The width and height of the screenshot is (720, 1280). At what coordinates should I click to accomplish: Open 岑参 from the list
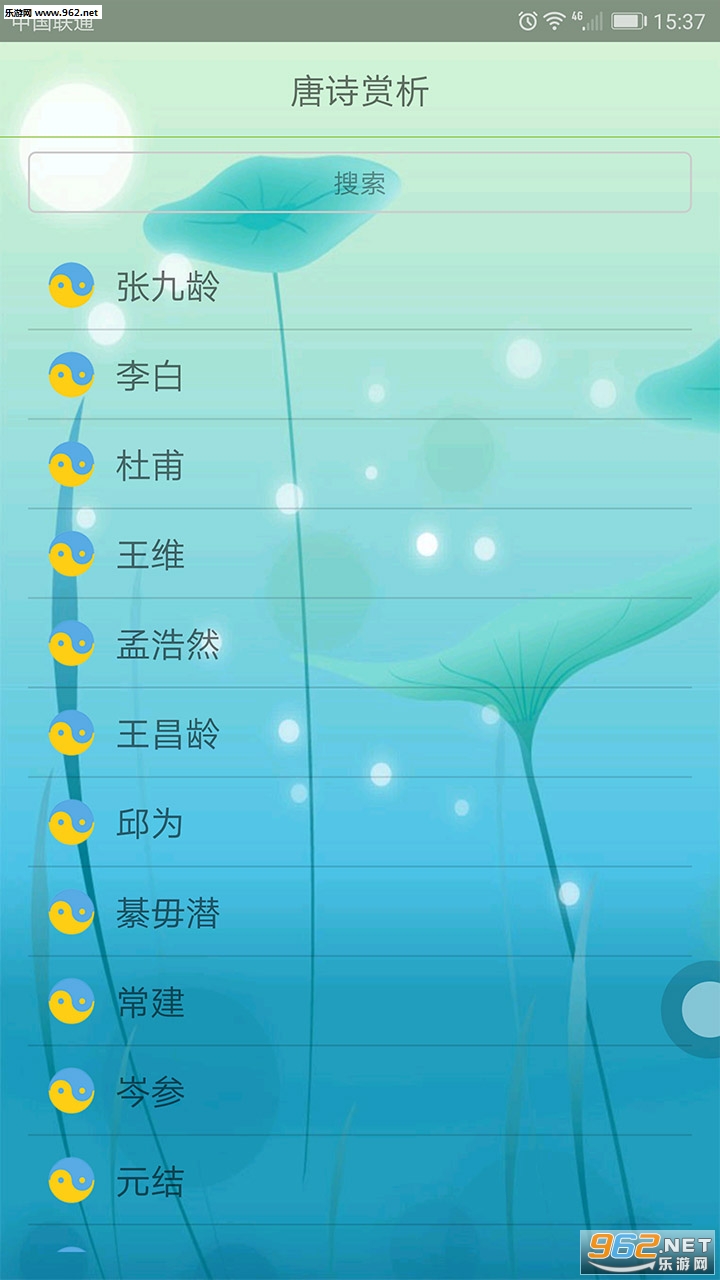(360, 1091)
